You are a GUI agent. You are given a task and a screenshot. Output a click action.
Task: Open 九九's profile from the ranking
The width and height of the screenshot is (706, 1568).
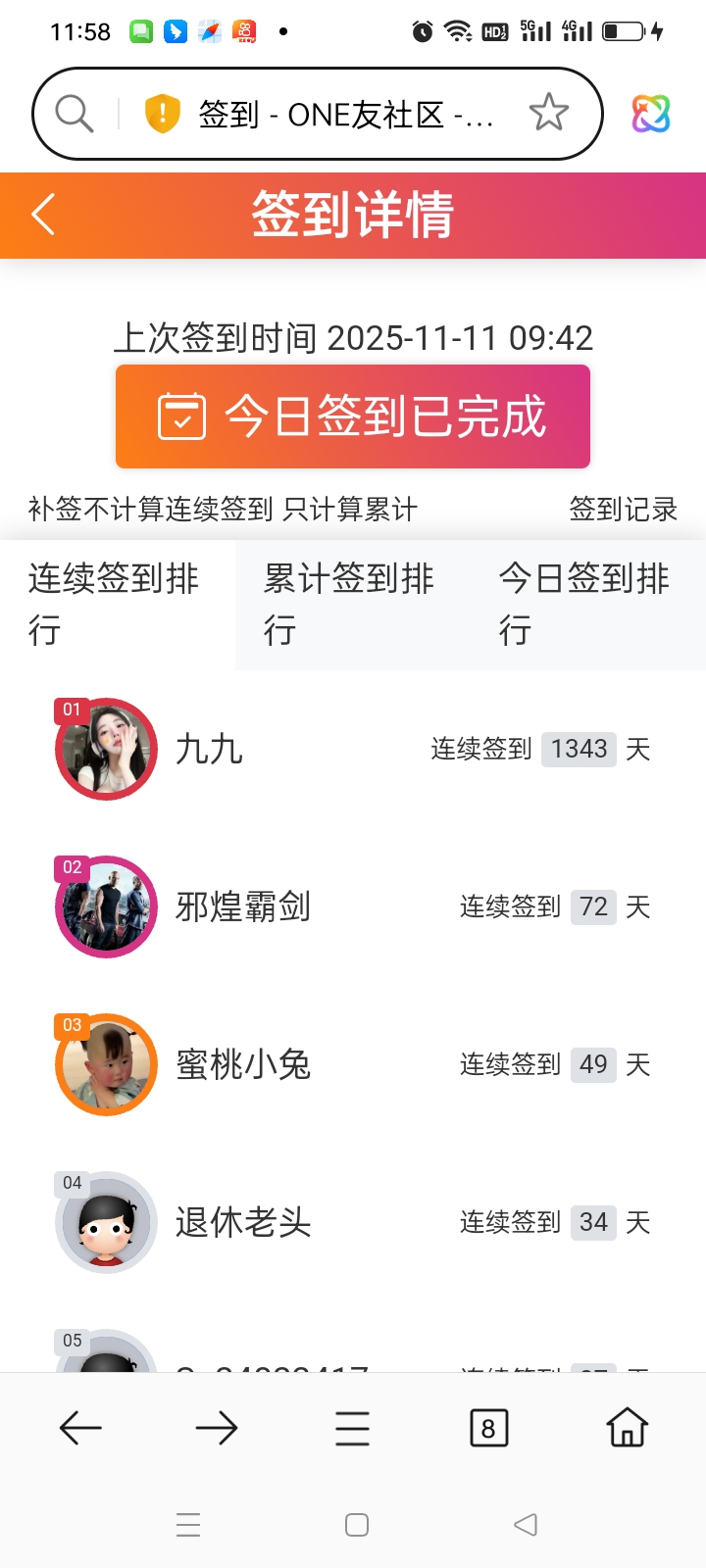tap(209, 750)
